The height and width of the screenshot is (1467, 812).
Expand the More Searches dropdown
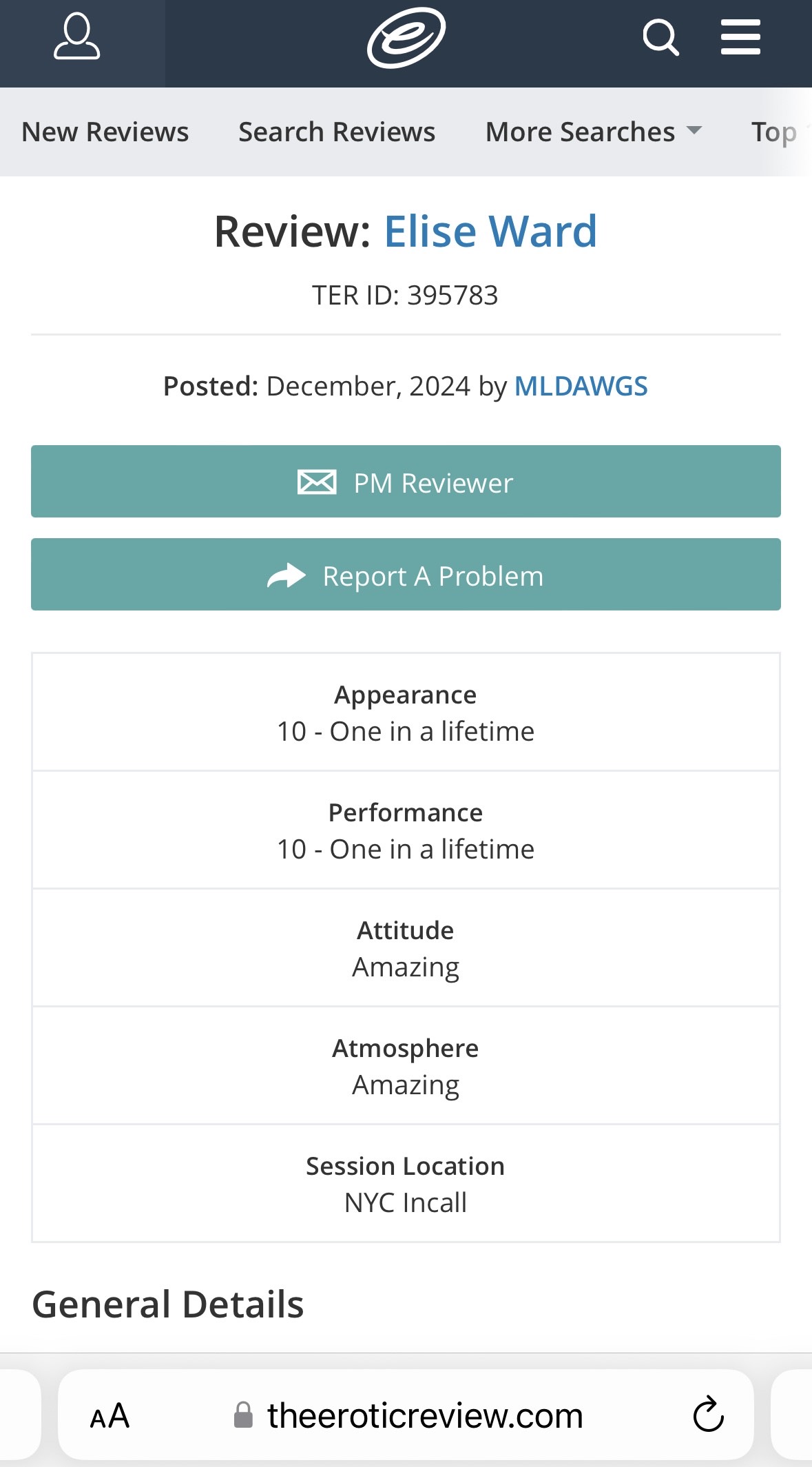point(594,132)
